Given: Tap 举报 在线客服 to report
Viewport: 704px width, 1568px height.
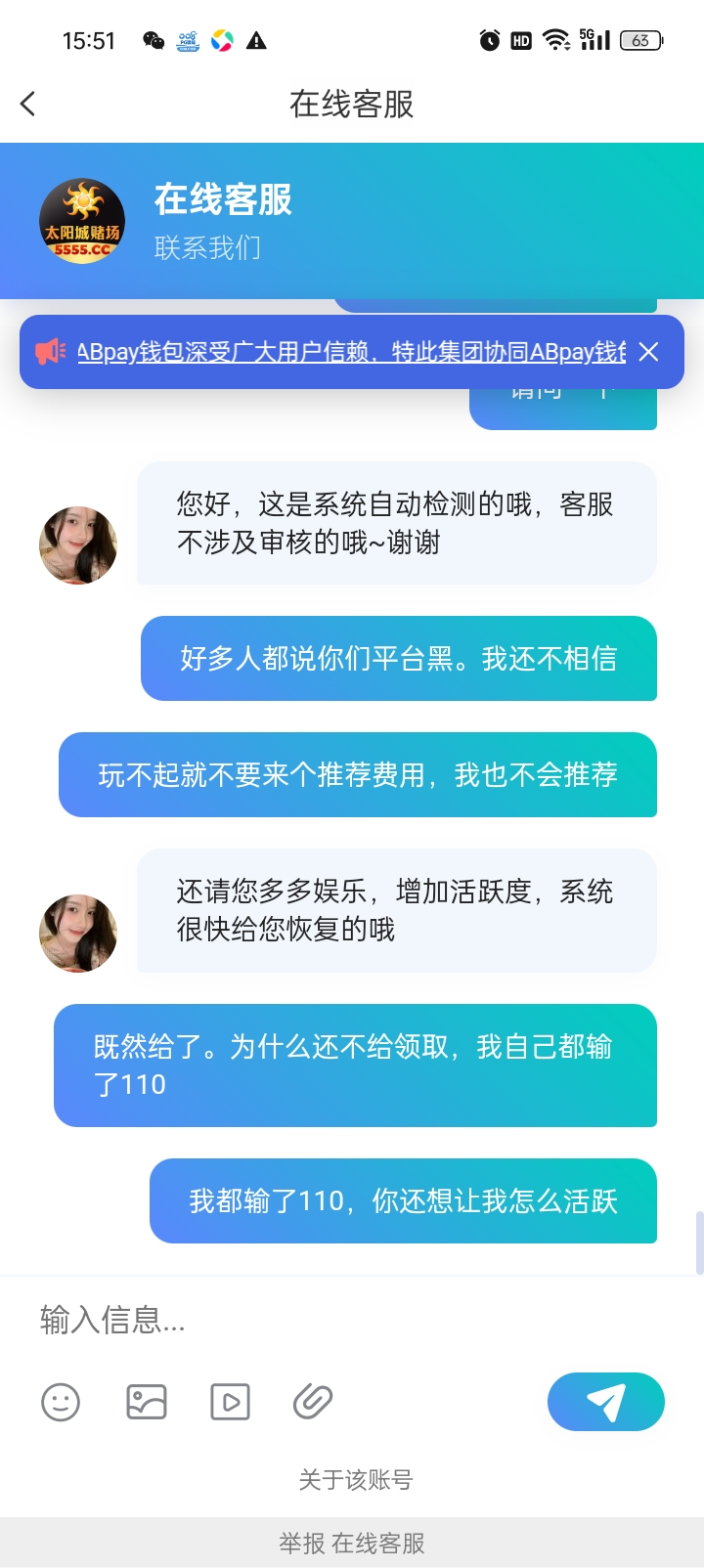Looking at the screenshot, I should point(352,1544).
